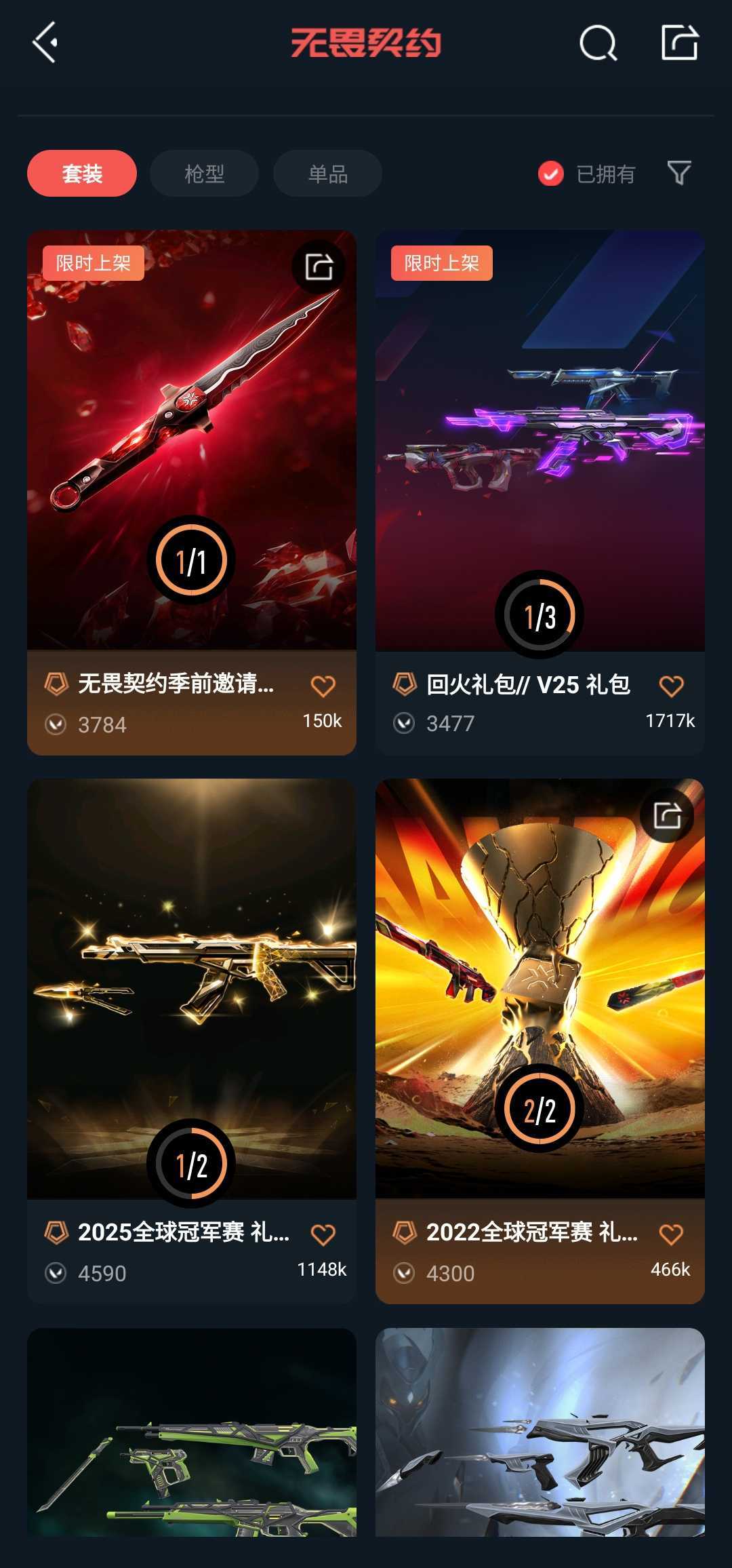Viewport: 732px width, 1568px height.
Task: Share the 2022全球冠军赛 bundle
Action: 667,815
